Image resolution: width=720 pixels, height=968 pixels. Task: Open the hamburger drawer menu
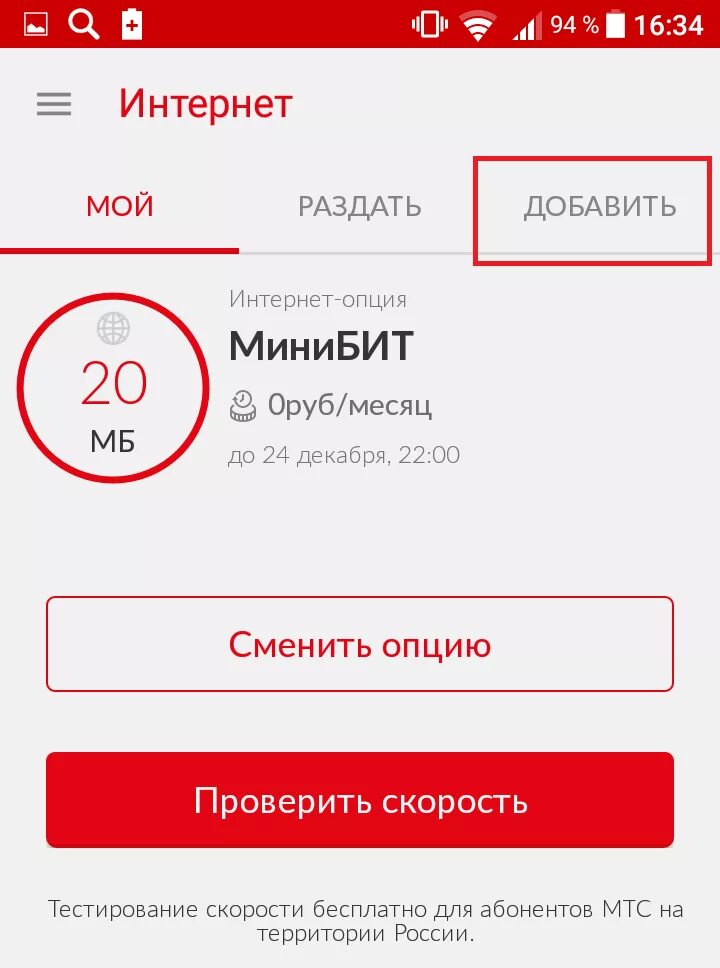pos(54,105)
